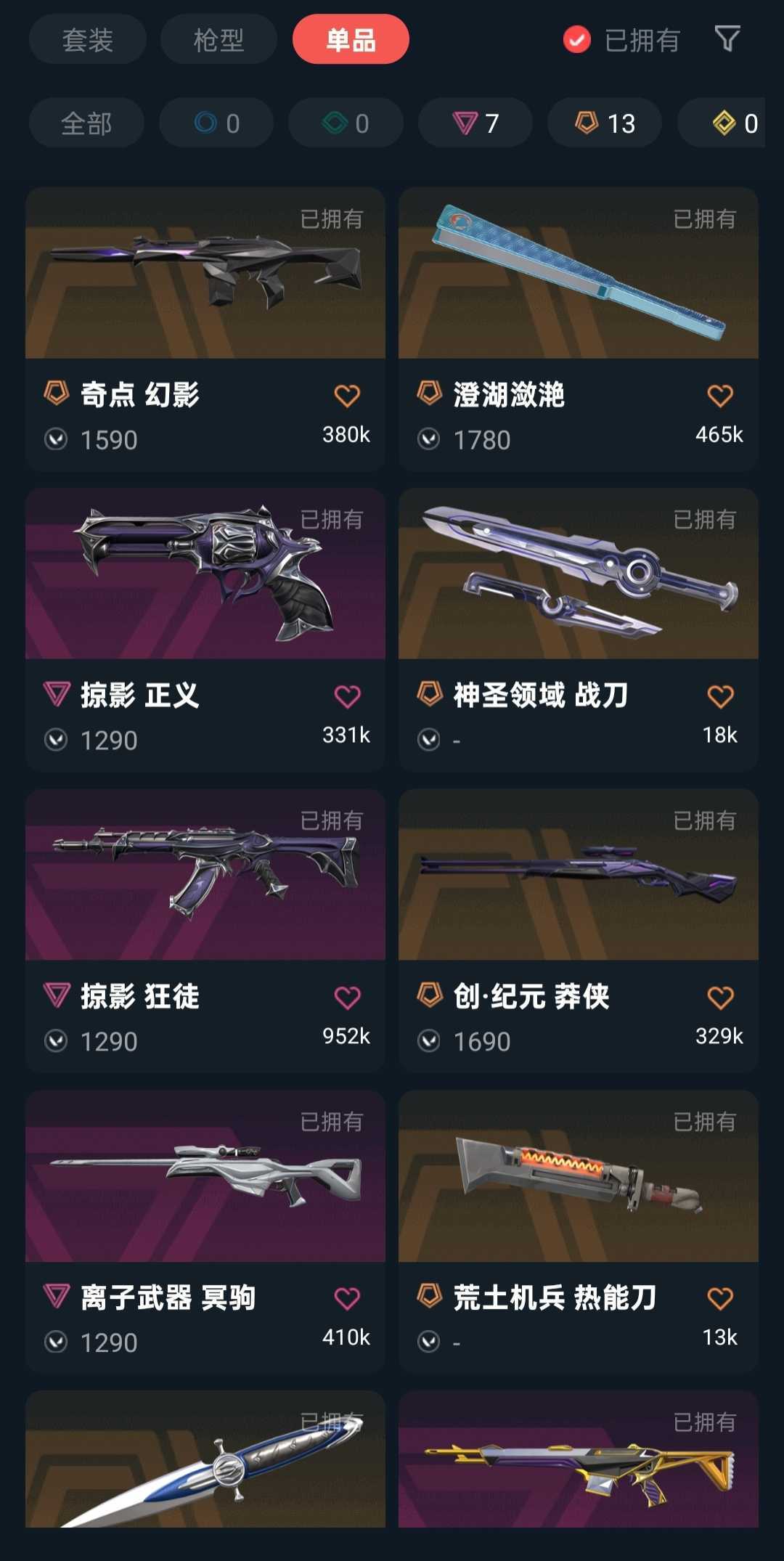
Task: Select the orange rarity filter showing 13
Action: 603,123
